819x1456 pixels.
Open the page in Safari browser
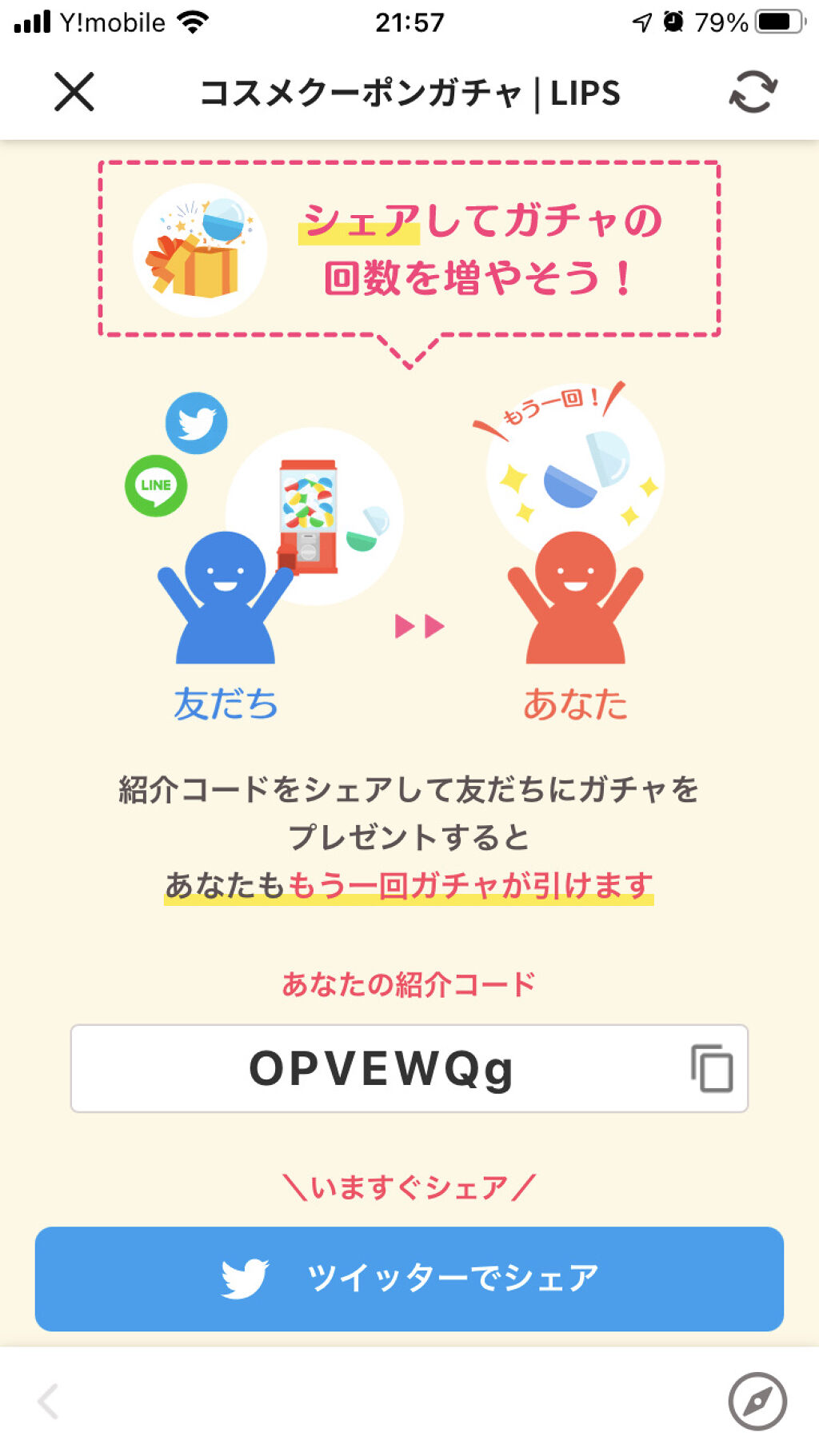click(x=757, y=1401)
